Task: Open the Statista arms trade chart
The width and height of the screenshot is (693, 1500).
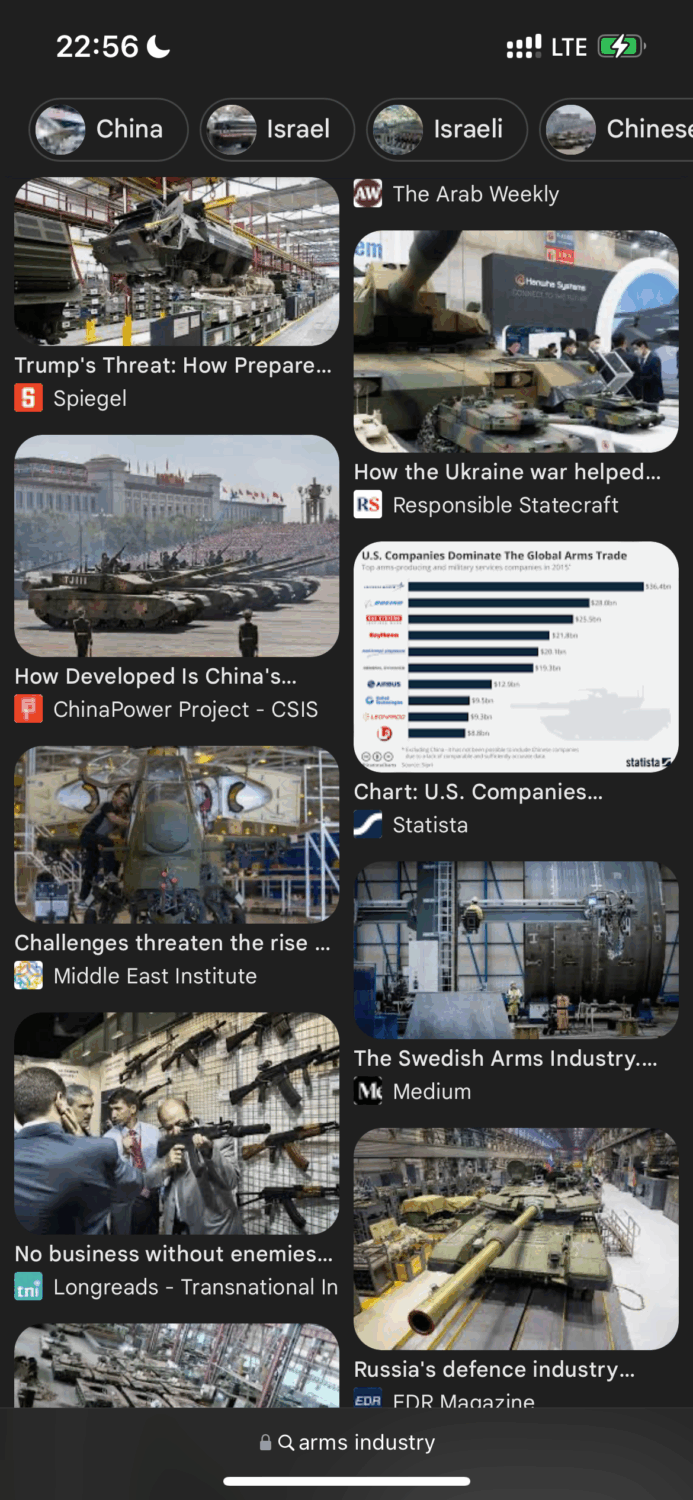Action: coord(516,657)
